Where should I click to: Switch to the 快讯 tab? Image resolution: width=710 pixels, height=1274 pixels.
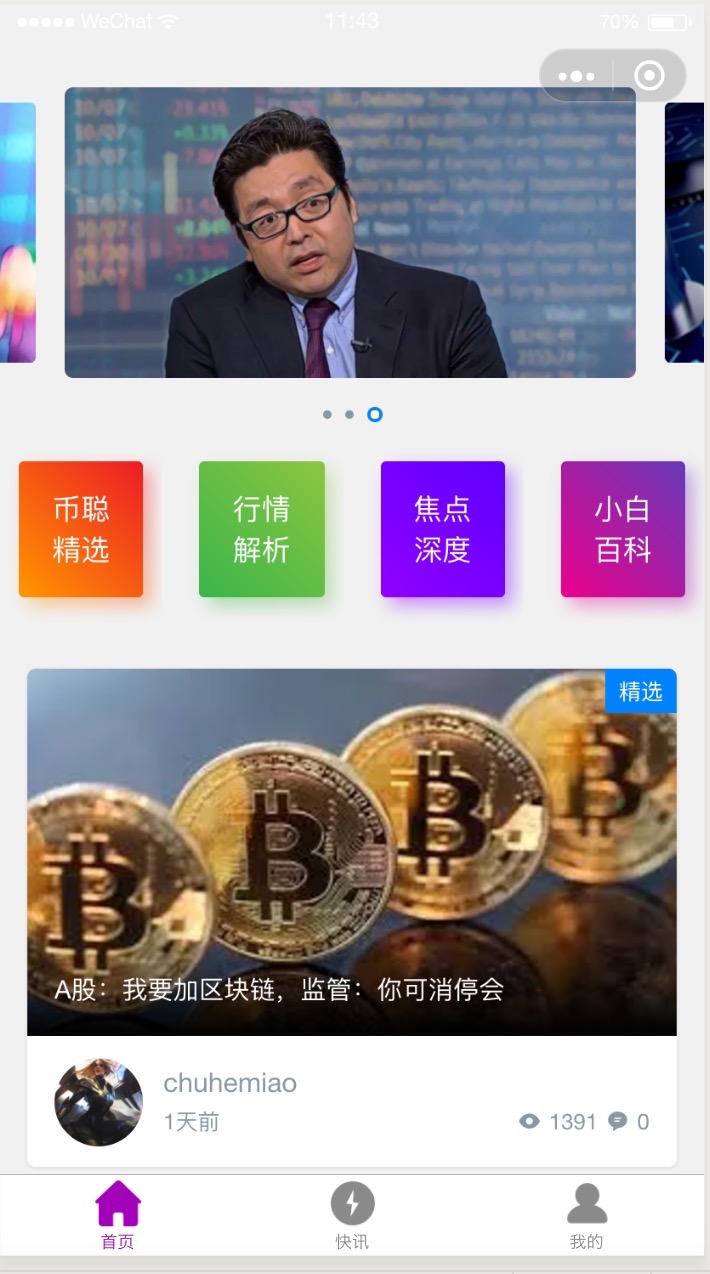click(x=352, y=1215)
